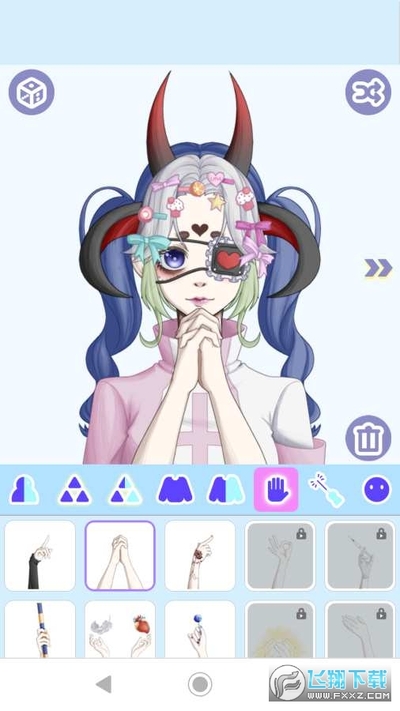Choose the black-gloved pointing hand
Screen dimensions: 400x711
point(40,555)
